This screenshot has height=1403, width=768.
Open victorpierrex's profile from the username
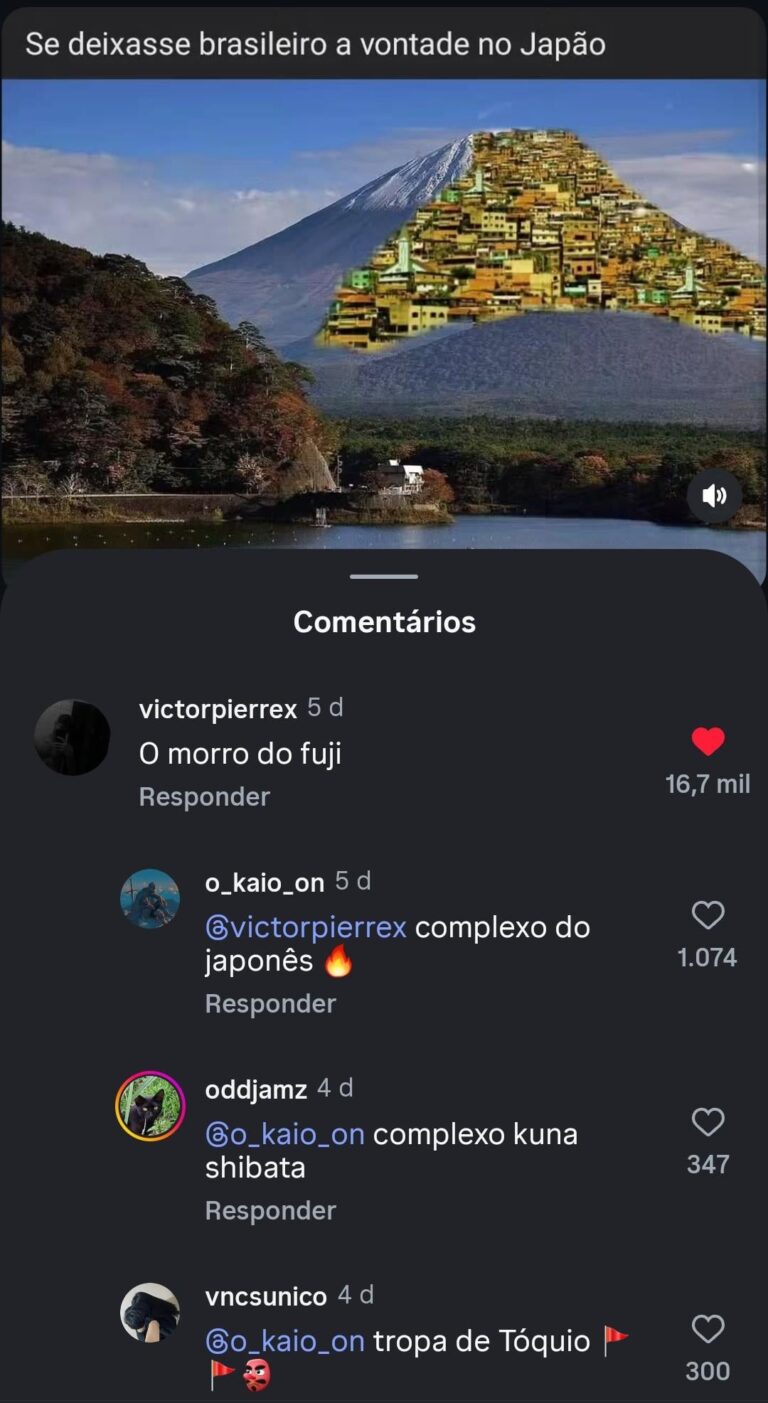218,709
